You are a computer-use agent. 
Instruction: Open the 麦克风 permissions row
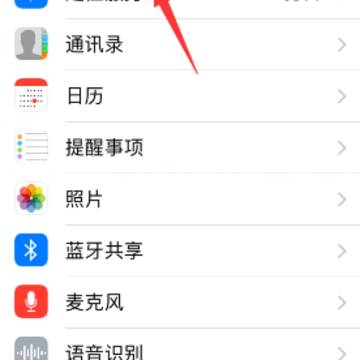(180, 302)
